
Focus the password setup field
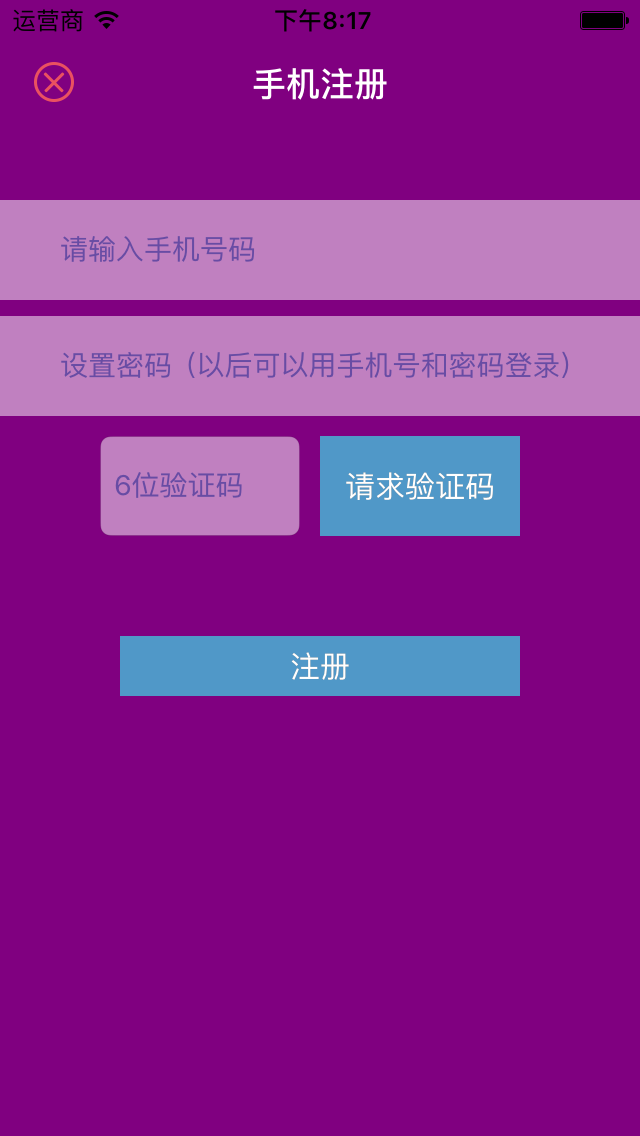pos(320,366)
